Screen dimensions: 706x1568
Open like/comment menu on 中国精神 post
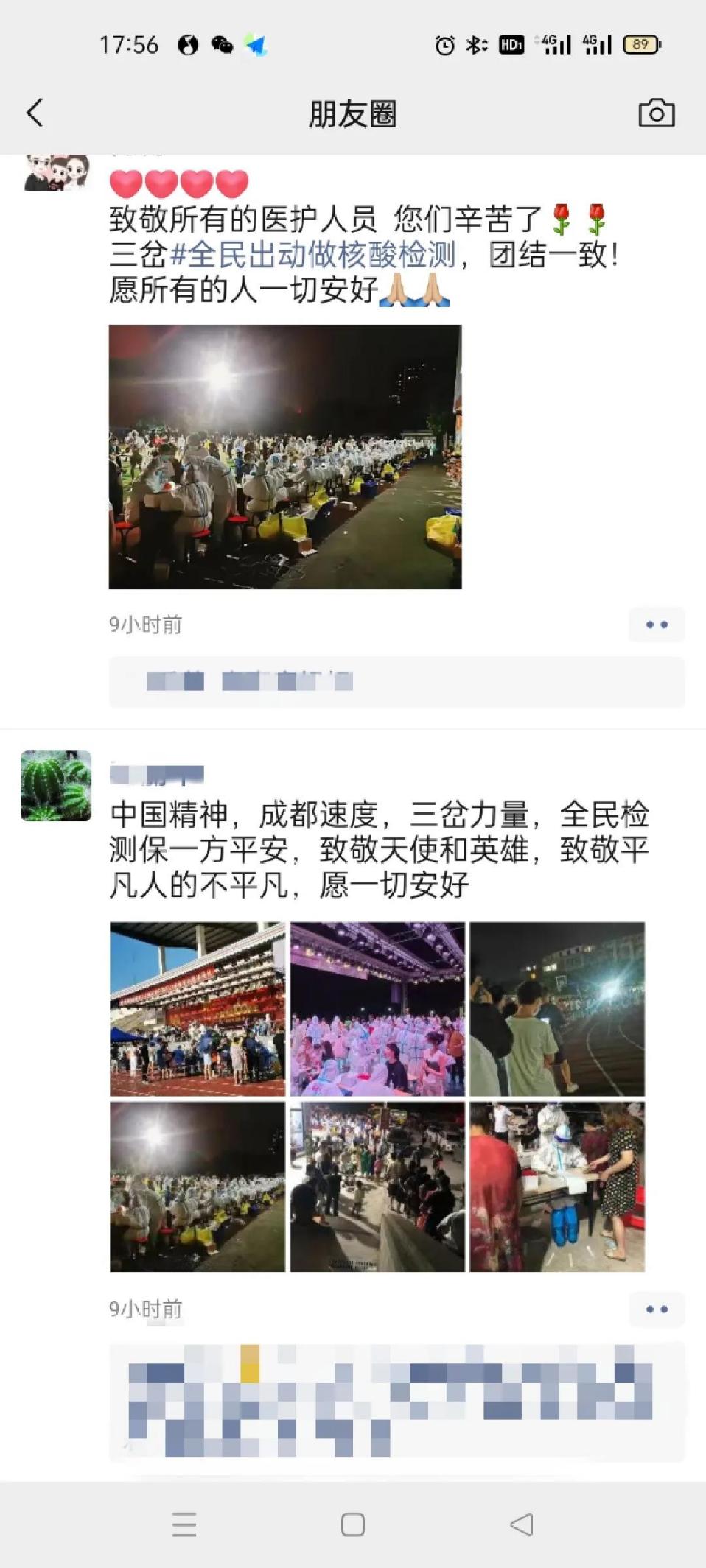click(656, 1309)
